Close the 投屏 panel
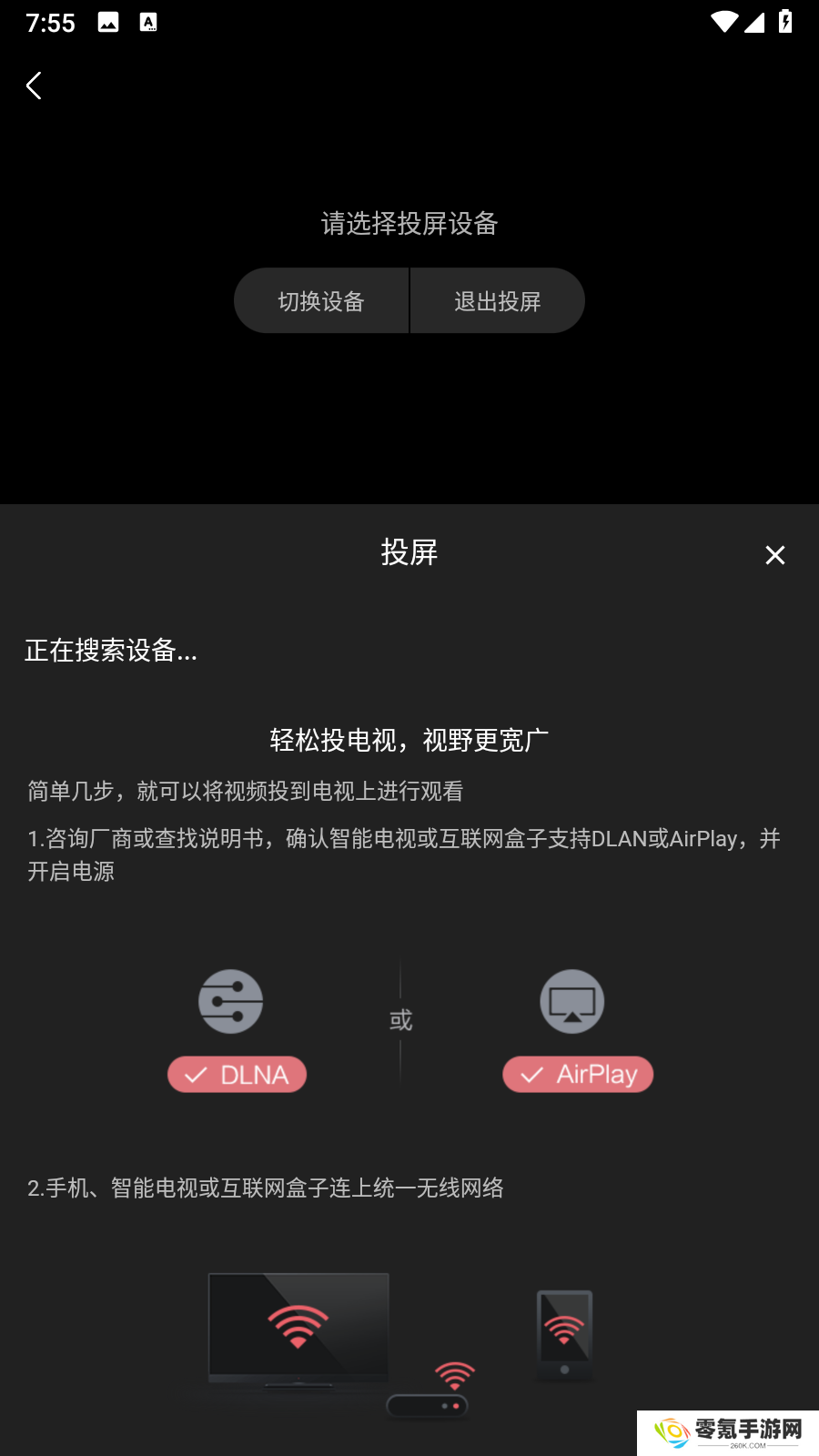The width and height of the screenshot is (819, 1456). 774,555
